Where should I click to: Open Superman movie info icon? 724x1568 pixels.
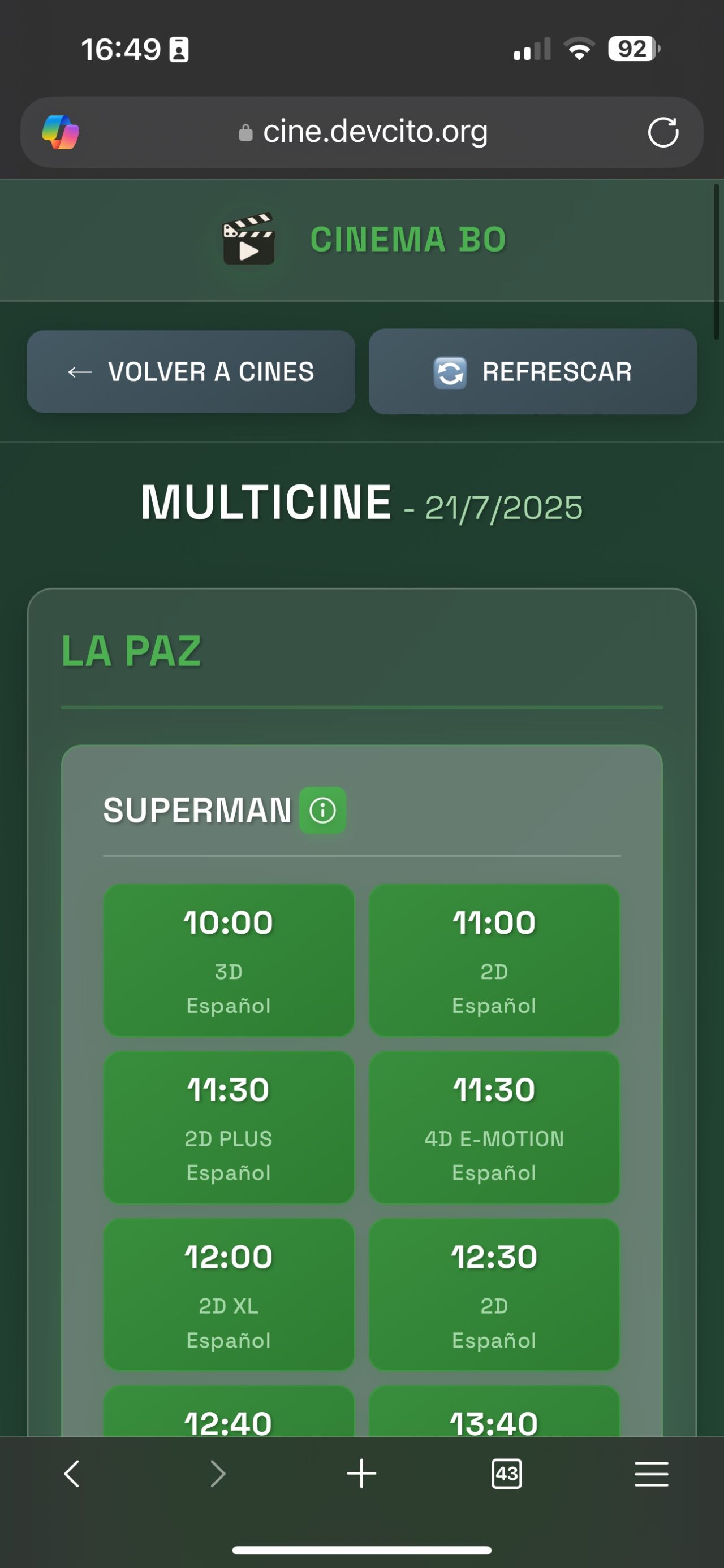click(x=323, y=810)
